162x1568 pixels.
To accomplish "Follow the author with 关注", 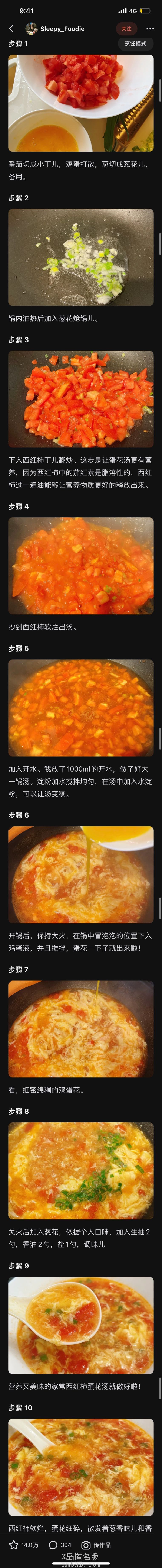I will pos(126,29).
